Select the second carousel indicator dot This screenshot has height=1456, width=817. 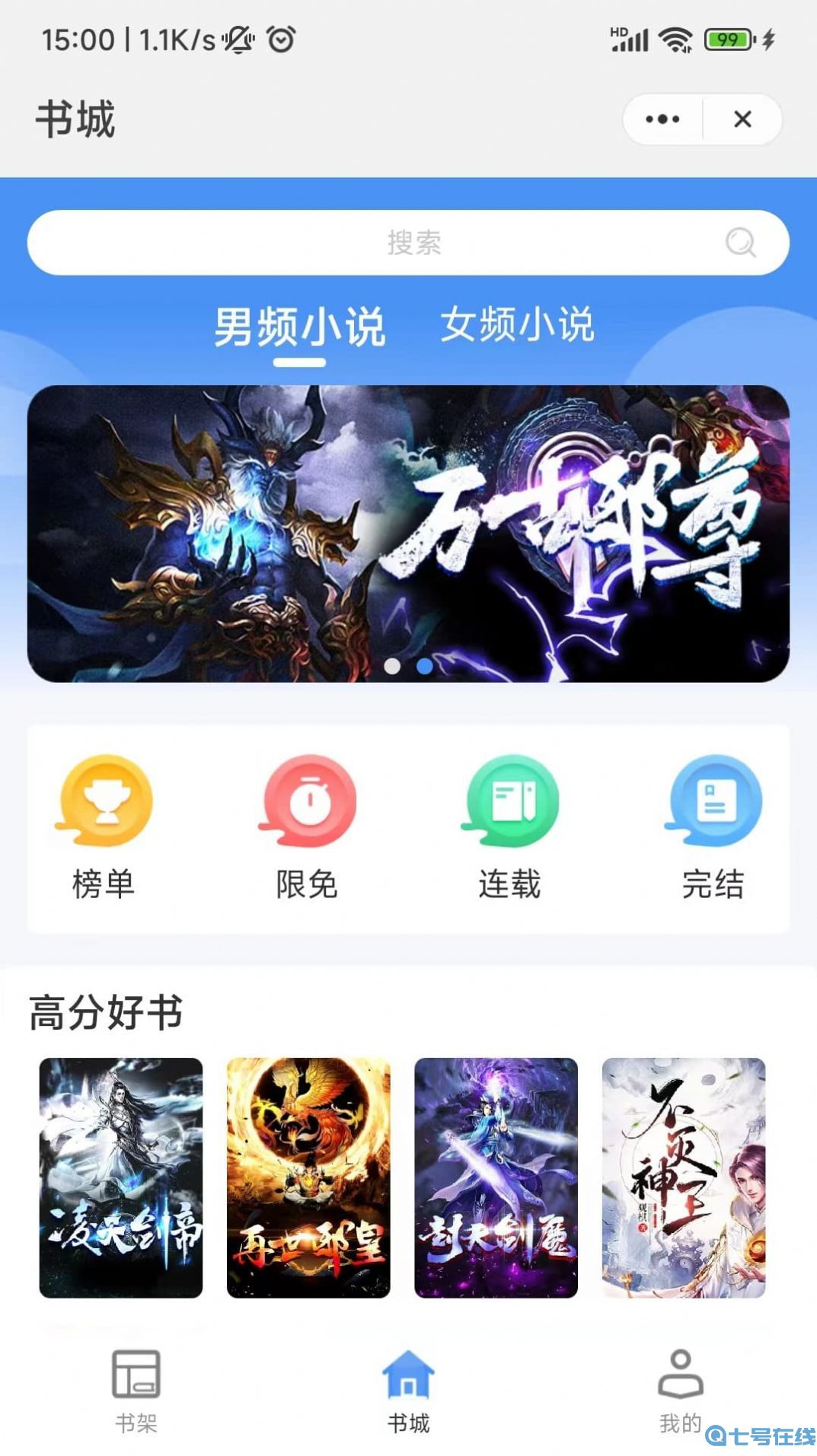(x=424, y=665)
